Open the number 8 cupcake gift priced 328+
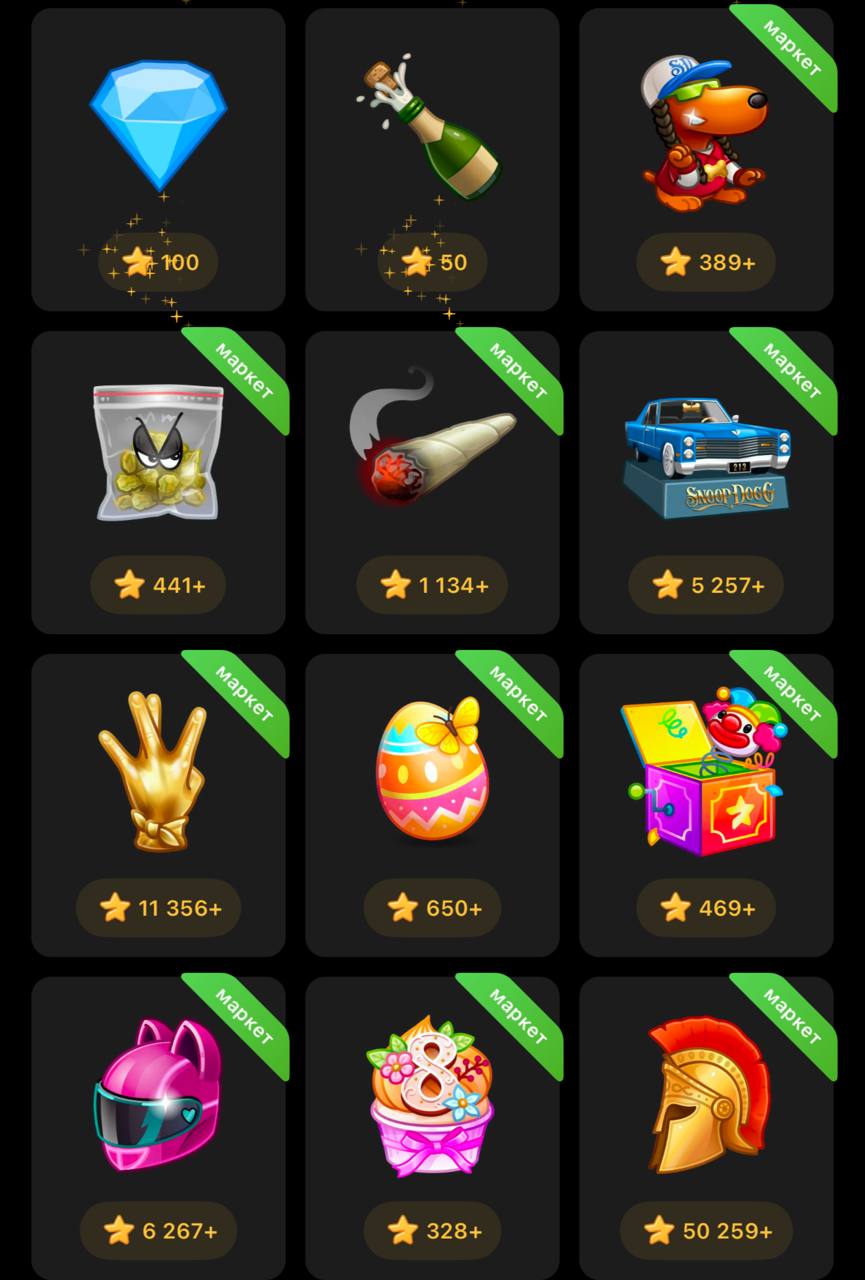Image resolution: width=865 pixels, height=1280 pixels. (432, 1128)
